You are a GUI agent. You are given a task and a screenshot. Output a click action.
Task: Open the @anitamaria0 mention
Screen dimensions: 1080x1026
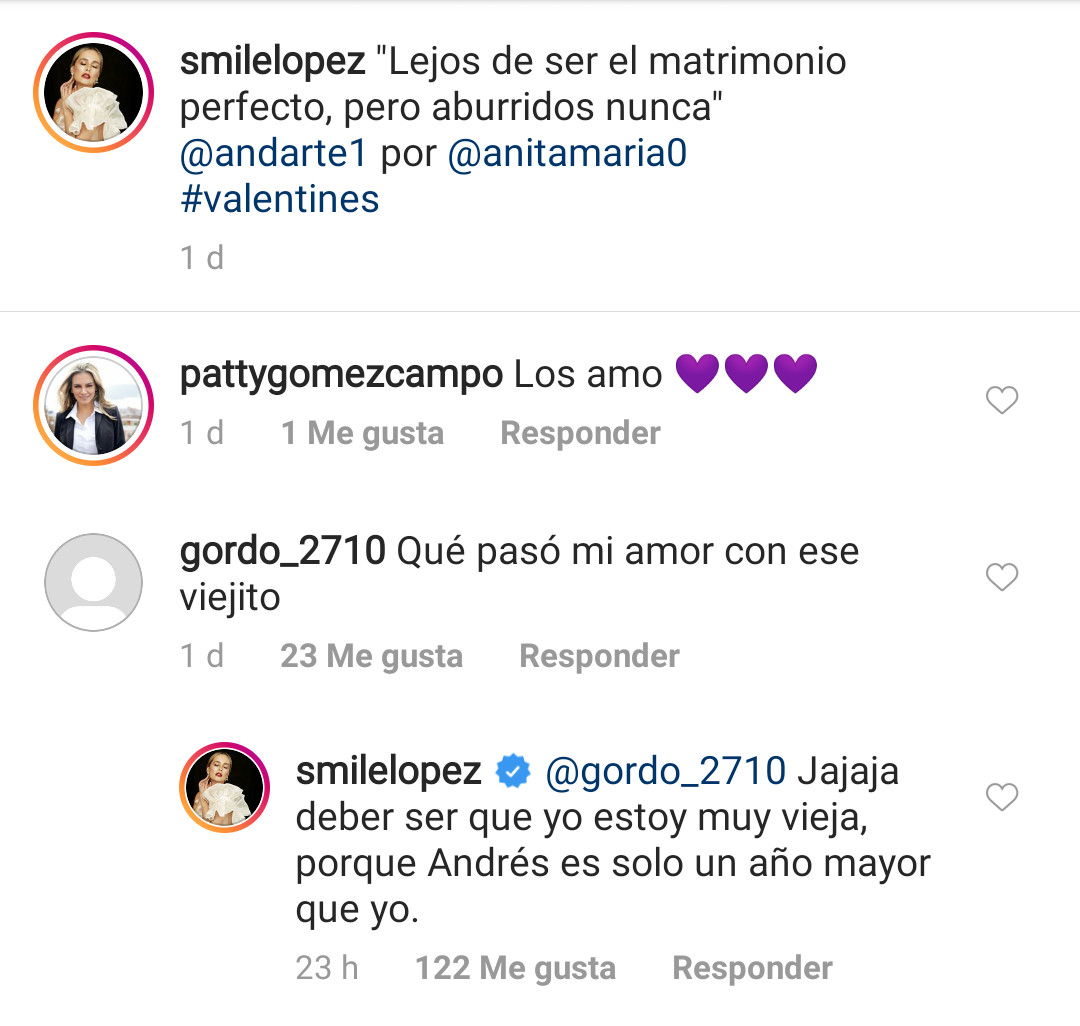[567, 154]
